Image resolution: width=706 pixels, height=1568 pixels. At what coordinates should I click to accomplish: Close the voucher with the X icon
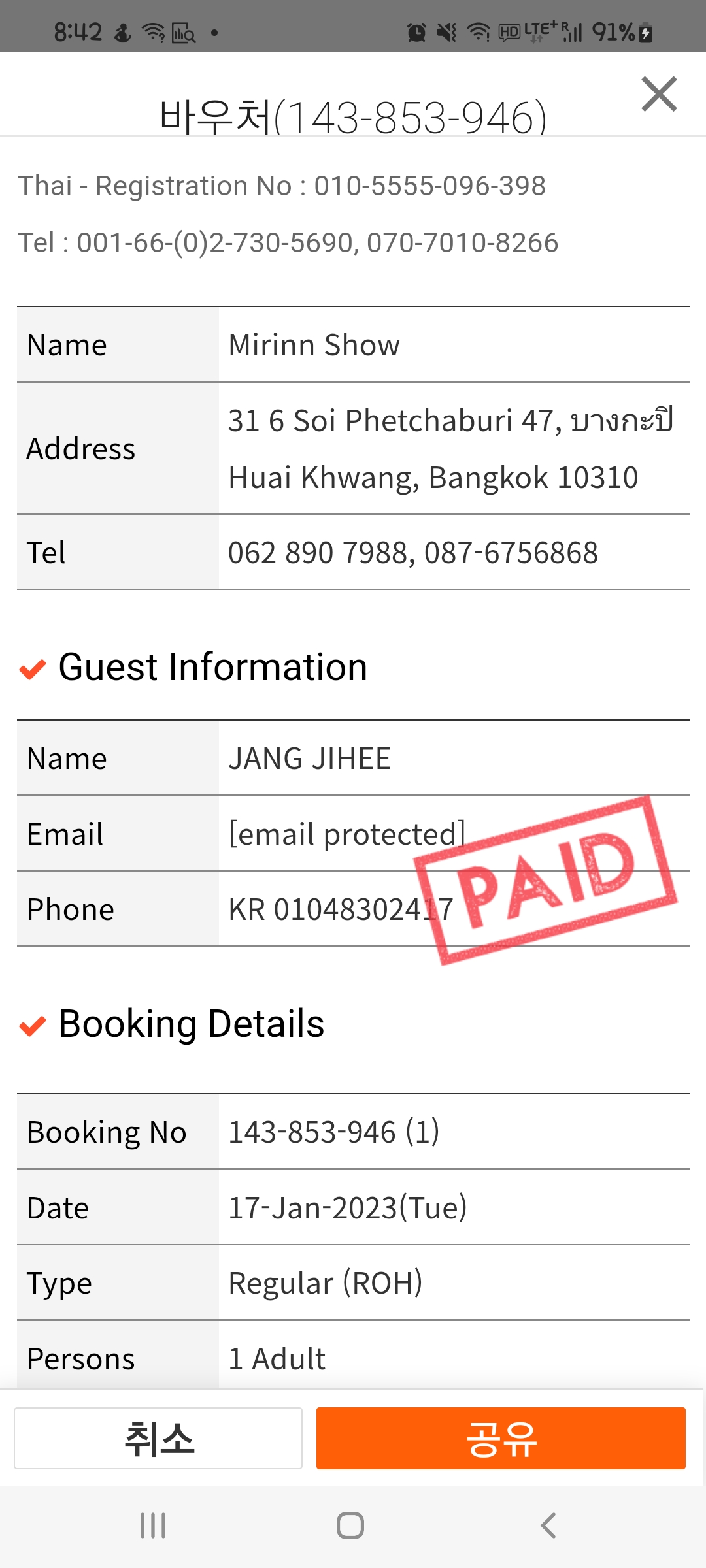(659, 94)
